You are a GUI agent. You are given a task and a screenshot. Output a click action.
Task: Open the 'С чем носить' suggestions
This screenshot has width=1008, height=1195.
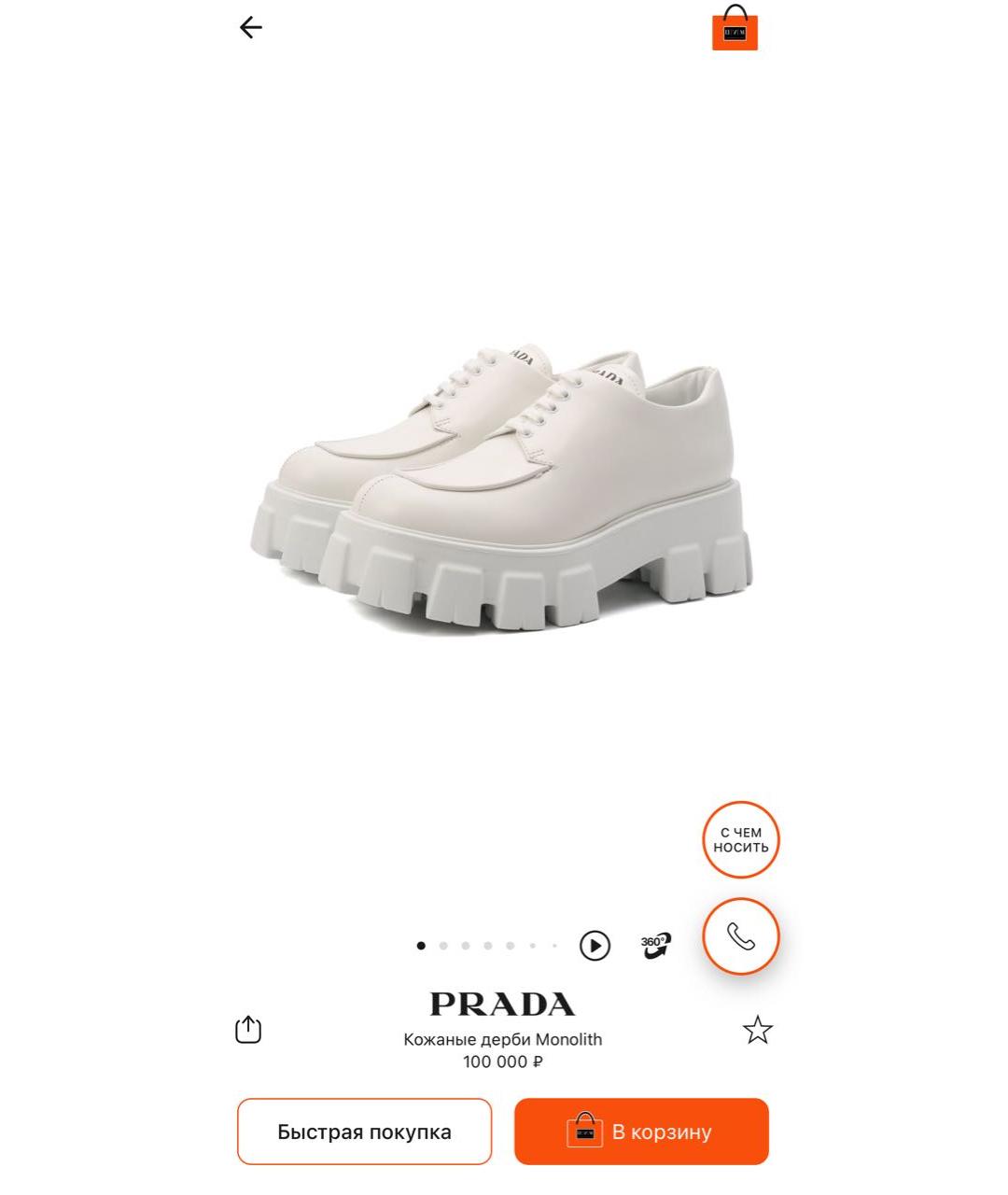(740, 840)
